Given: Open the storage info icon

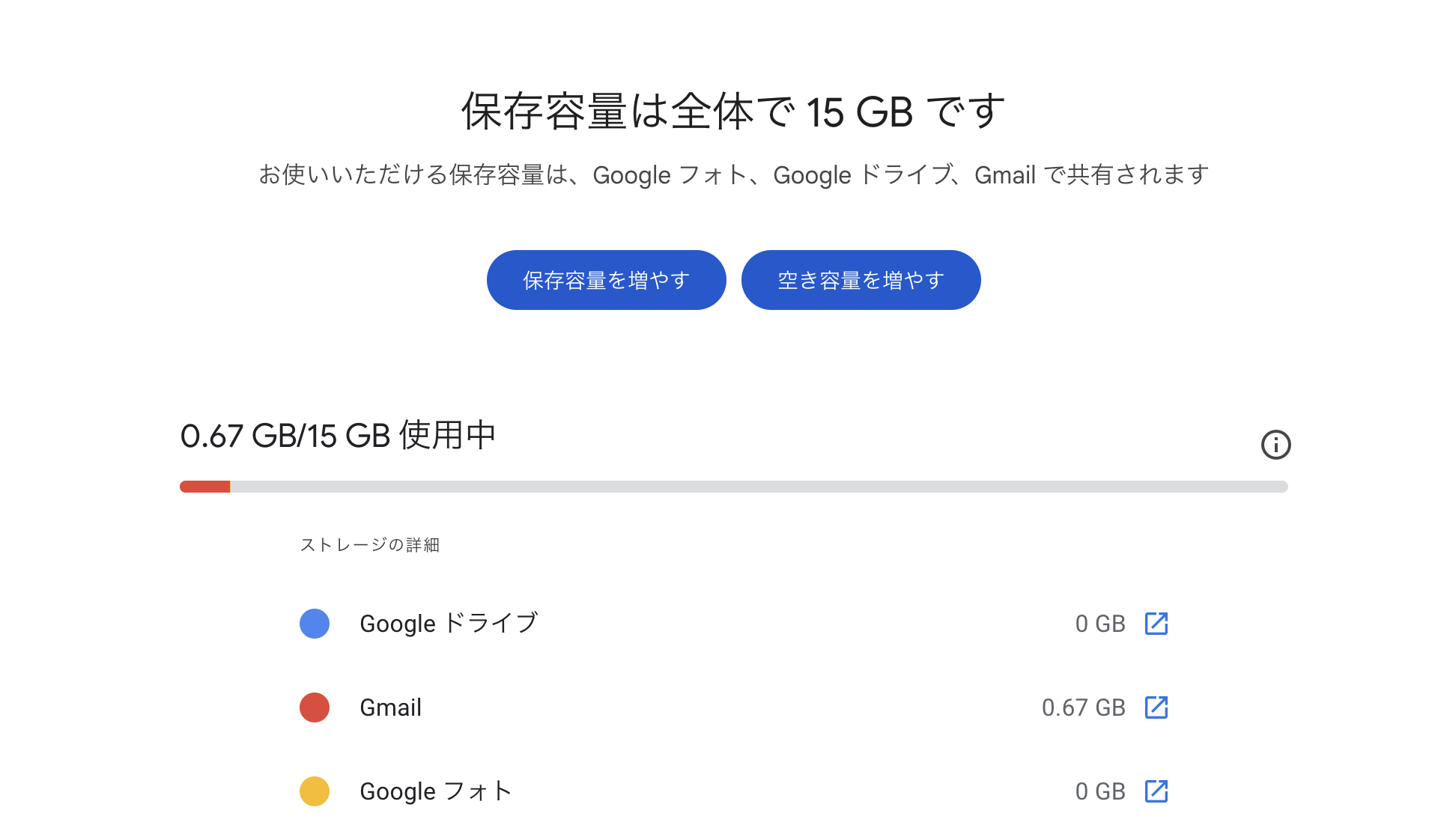Looking at the screenshot, I should pos(1275,445).
